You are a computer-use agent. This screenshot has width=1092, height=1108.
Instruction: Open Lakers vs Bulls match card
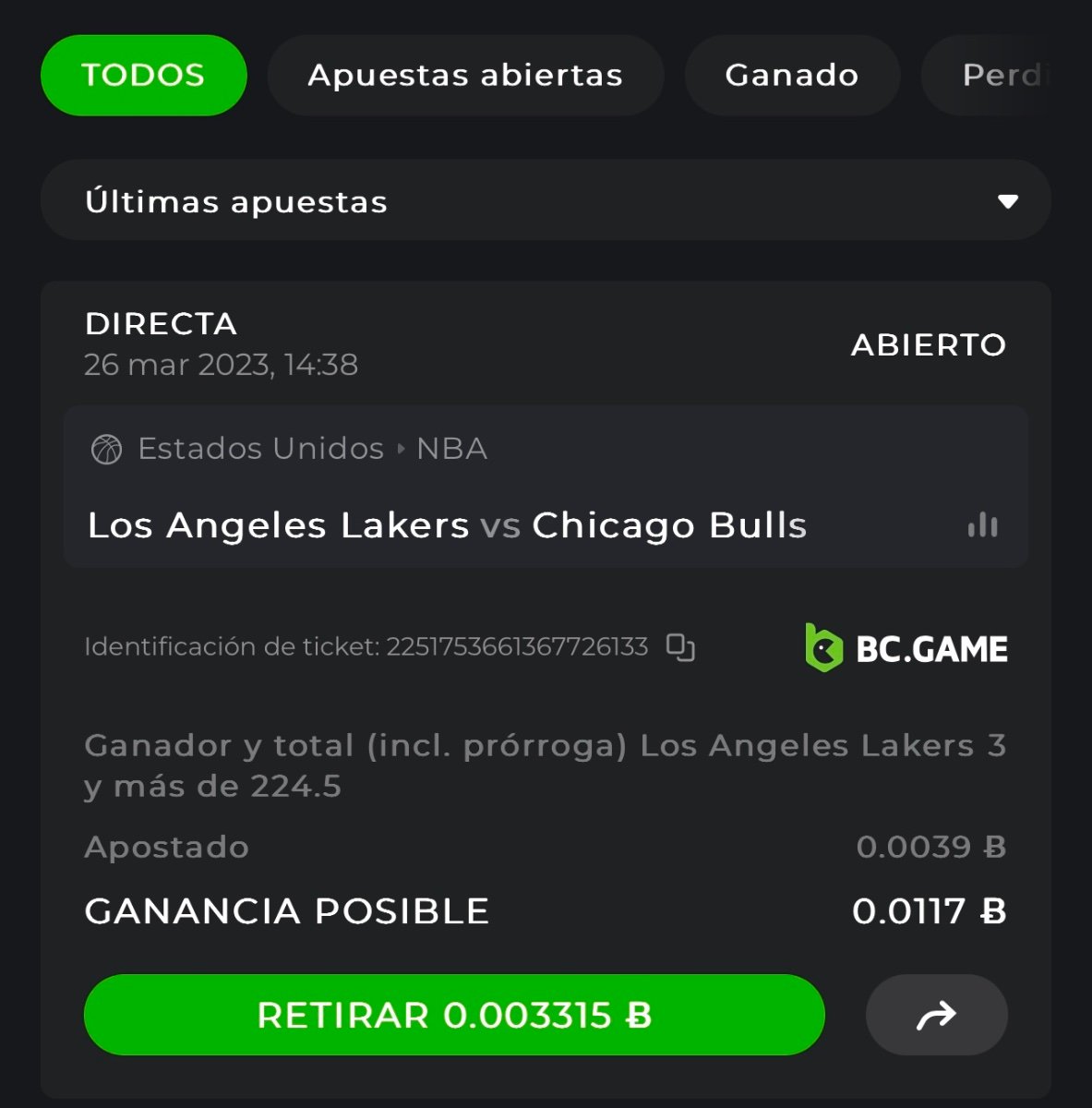[447, 525]
